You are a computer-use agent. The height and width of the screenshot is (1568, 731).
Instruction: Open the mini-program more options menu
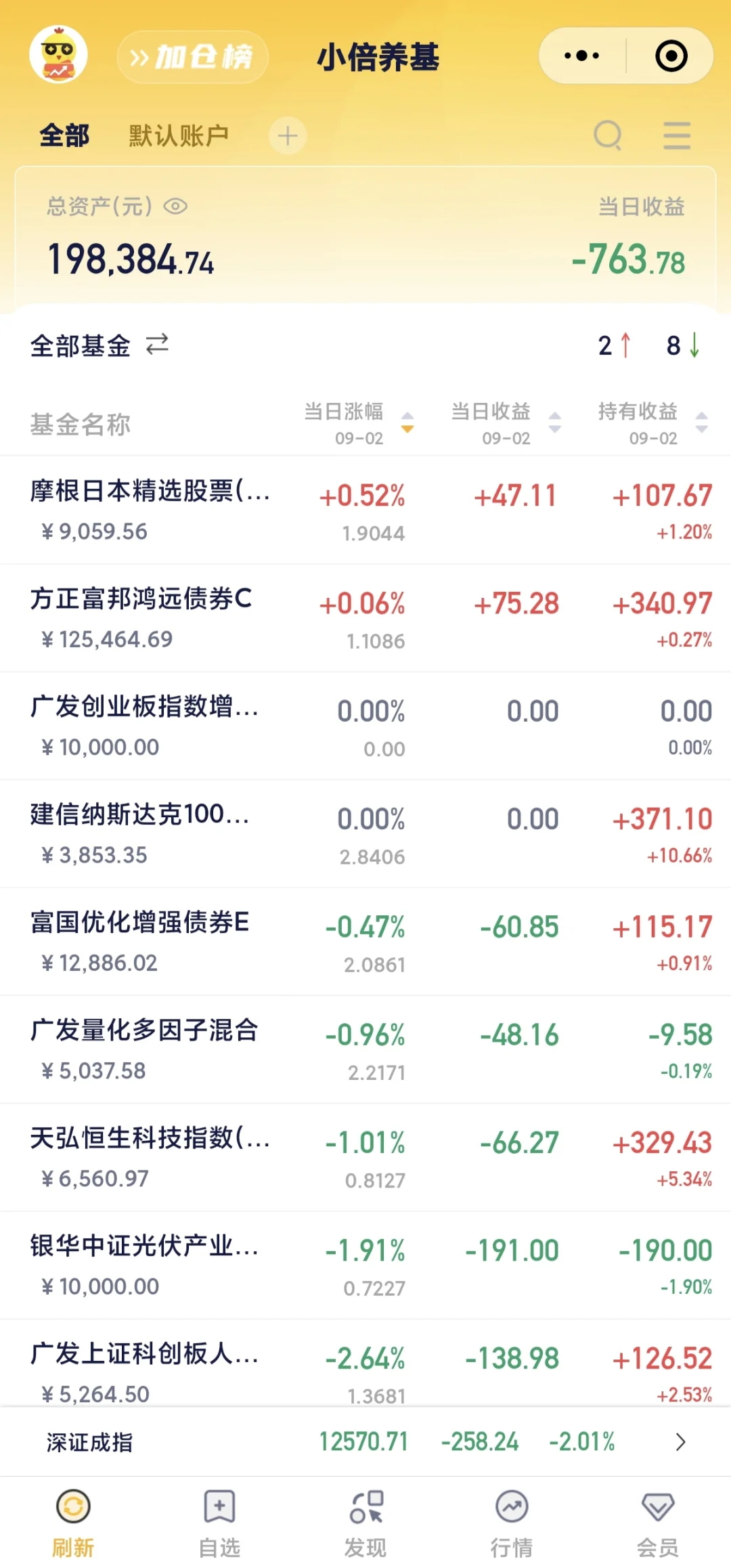[x=582, y=56]
